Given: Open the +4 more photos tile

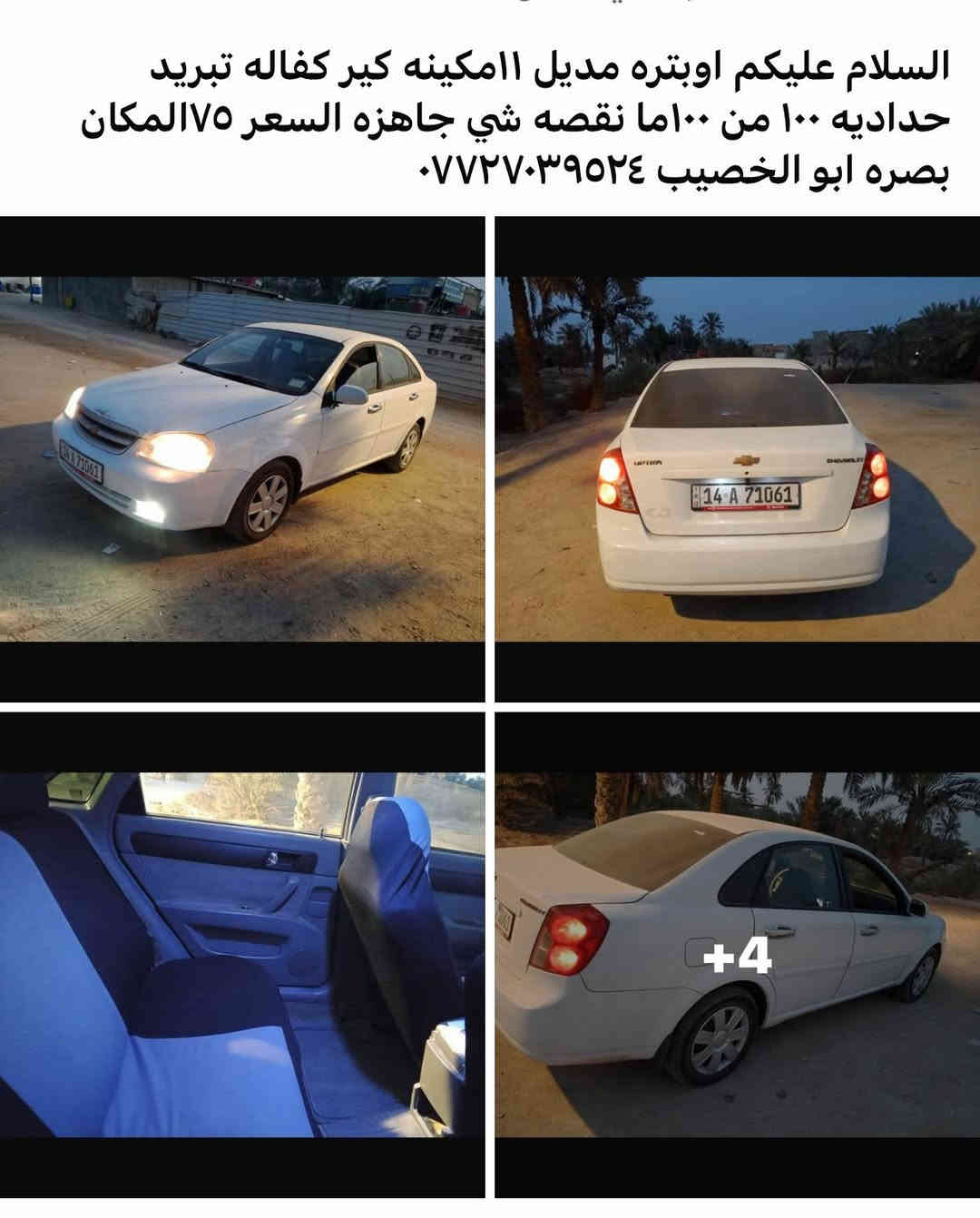Looking at the screenshot, I should coord(737,955).
